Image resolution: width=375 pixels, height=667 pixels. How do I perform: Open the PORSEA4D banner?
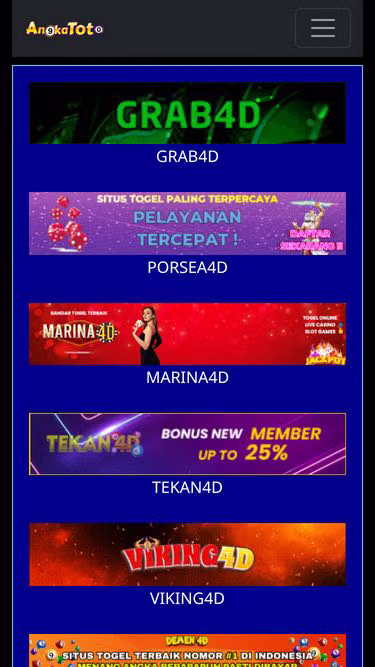pyautogui.click(x=188, y=223)
